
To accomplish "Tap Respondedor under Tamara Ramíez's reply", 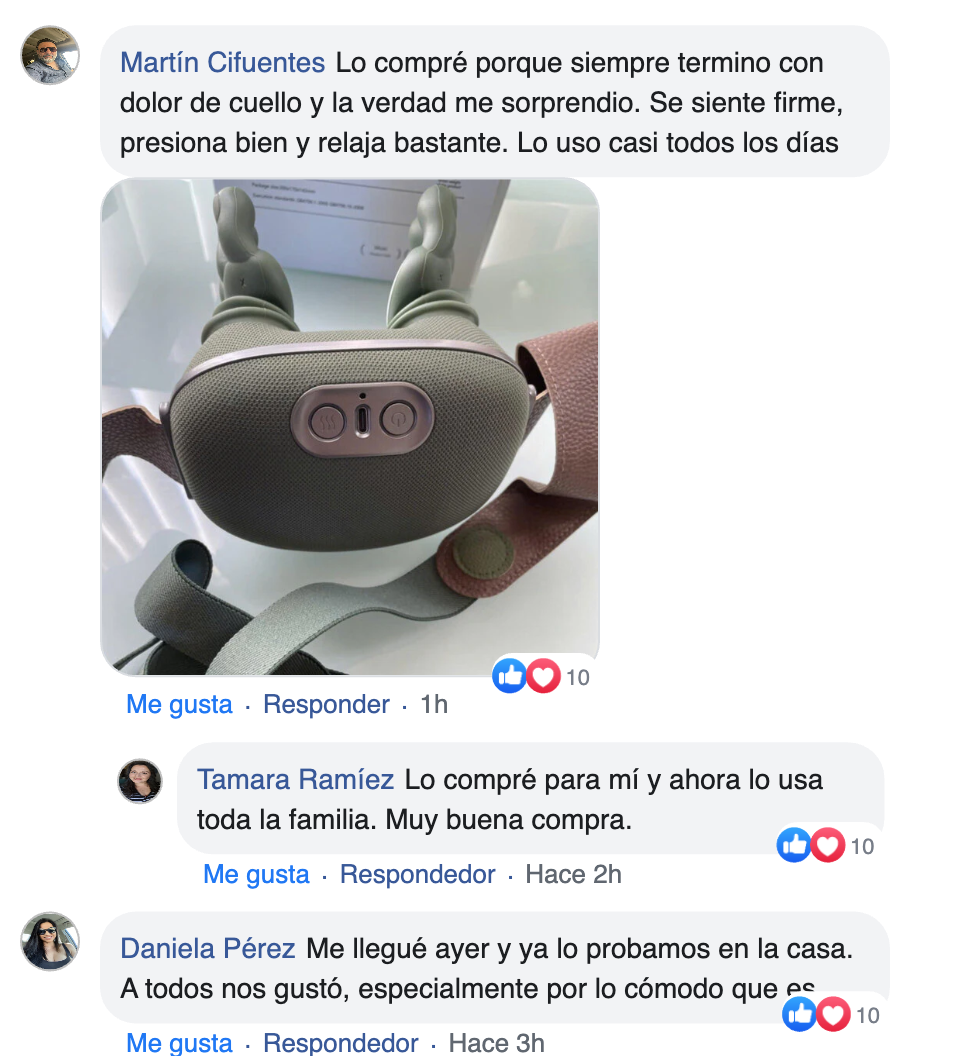I will click(x=417, y=874).
